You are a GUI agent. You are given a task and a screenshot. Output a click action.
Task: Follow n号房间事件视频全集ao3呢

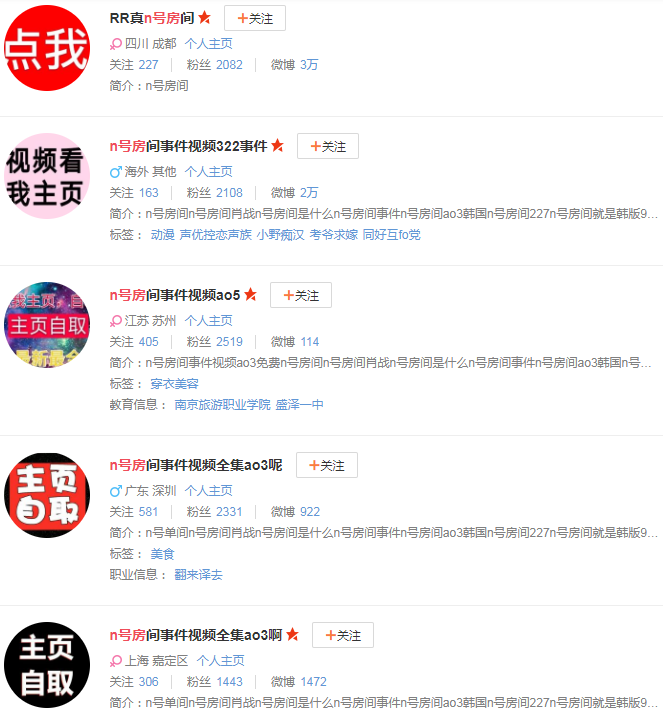click(x=326, y=465)
